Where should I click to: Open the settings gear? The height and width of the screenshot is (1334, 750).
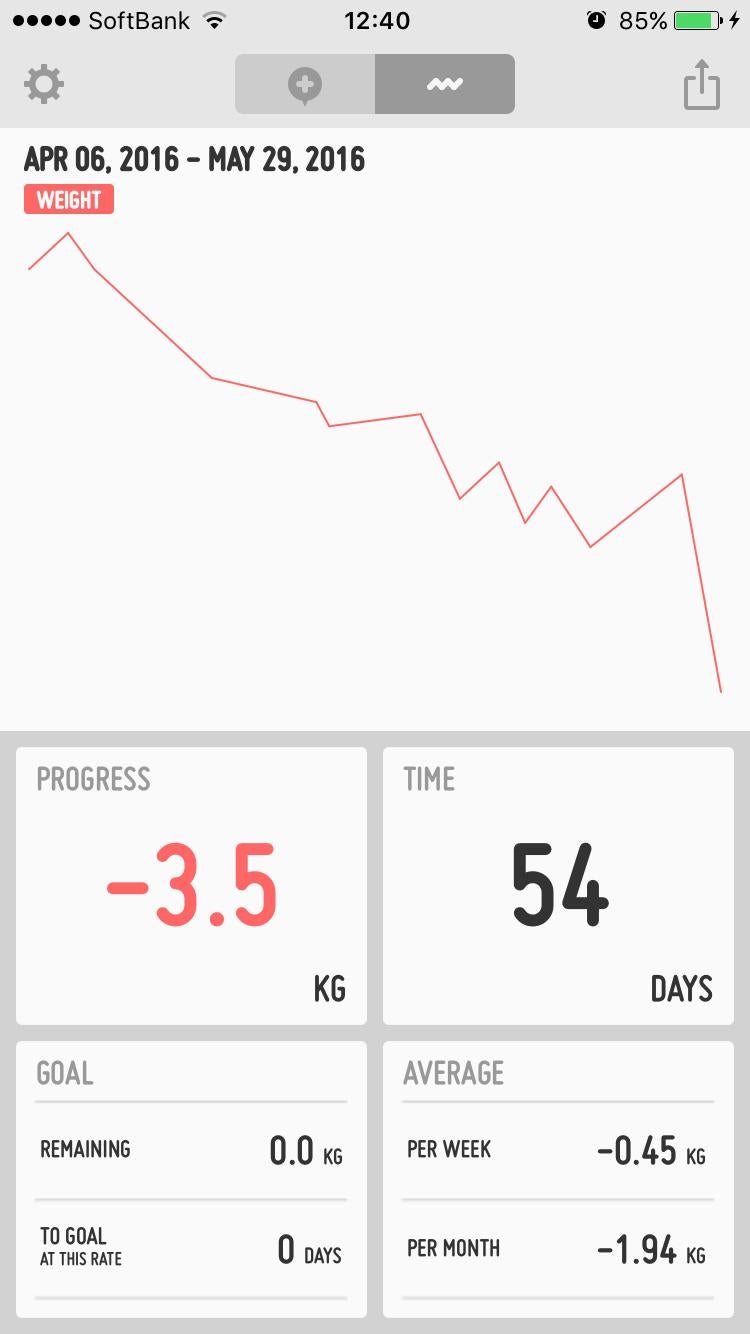point(44,84)
